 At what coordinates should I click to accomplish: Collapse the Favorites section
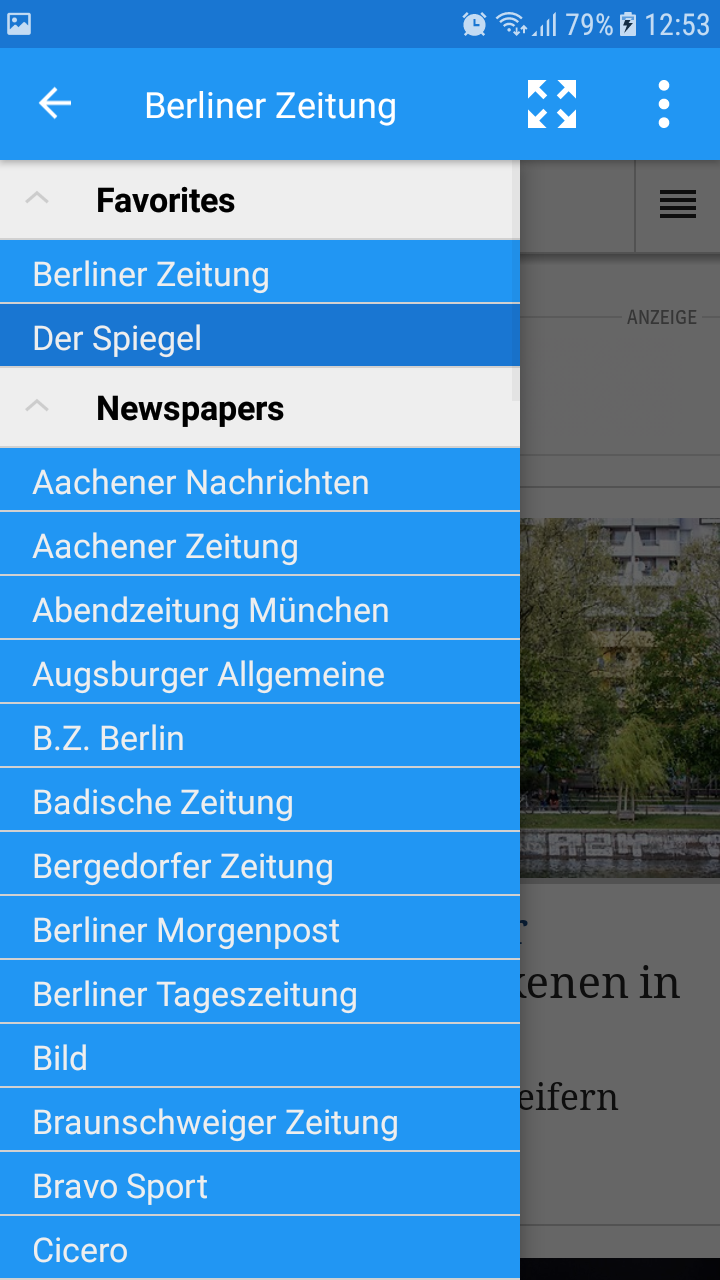click(37, 200)
